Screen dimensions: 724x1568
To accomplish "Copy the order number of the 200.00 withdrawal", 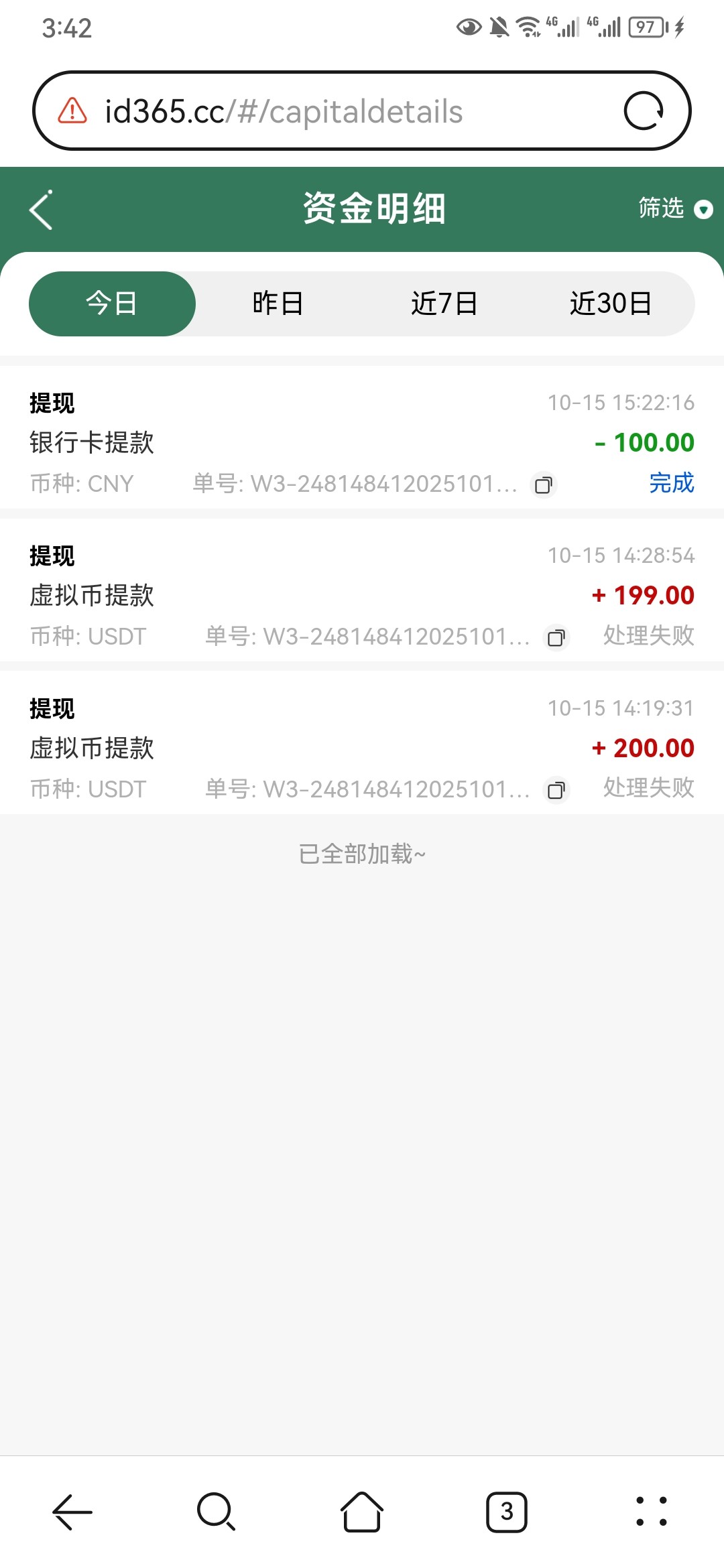I will click(x=554, y=791).
